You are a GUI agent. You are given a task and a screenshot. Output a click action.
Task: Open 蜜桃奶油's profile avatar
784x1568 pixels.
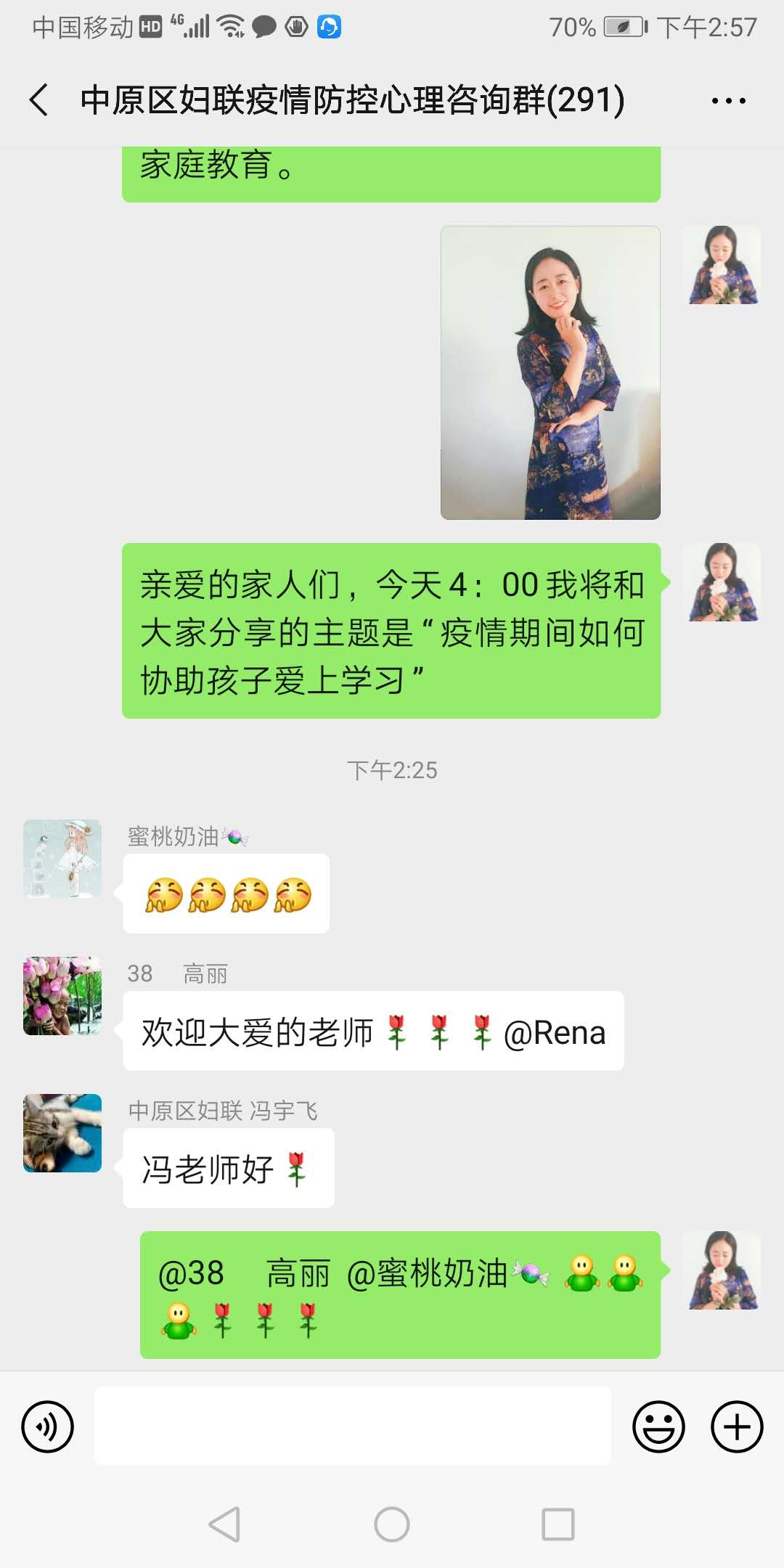62,859
